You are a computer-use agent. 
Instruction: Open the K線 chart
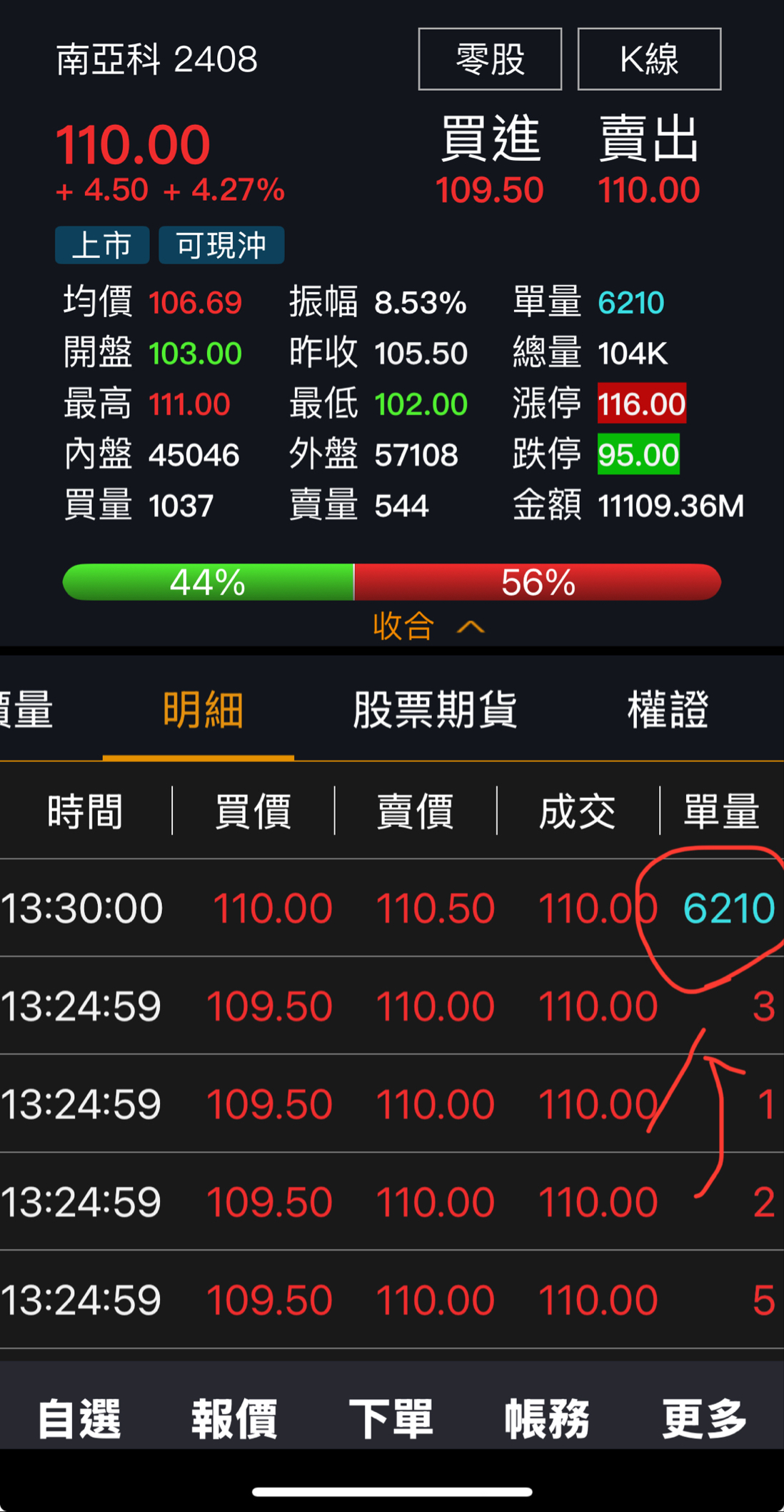pyautogui.click(x=648, y=59)
